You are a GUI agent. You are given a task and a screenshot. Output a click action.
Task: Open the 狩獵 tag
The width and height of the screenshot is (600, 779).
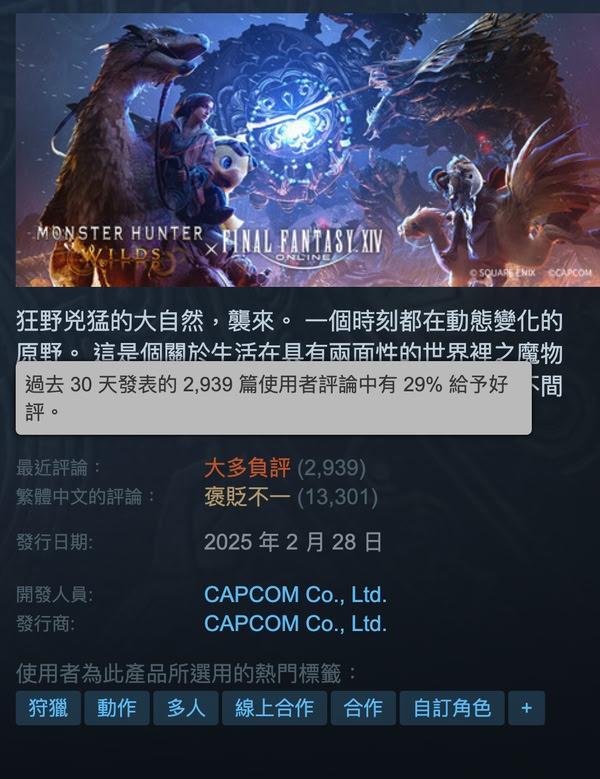tap(48, 708)
